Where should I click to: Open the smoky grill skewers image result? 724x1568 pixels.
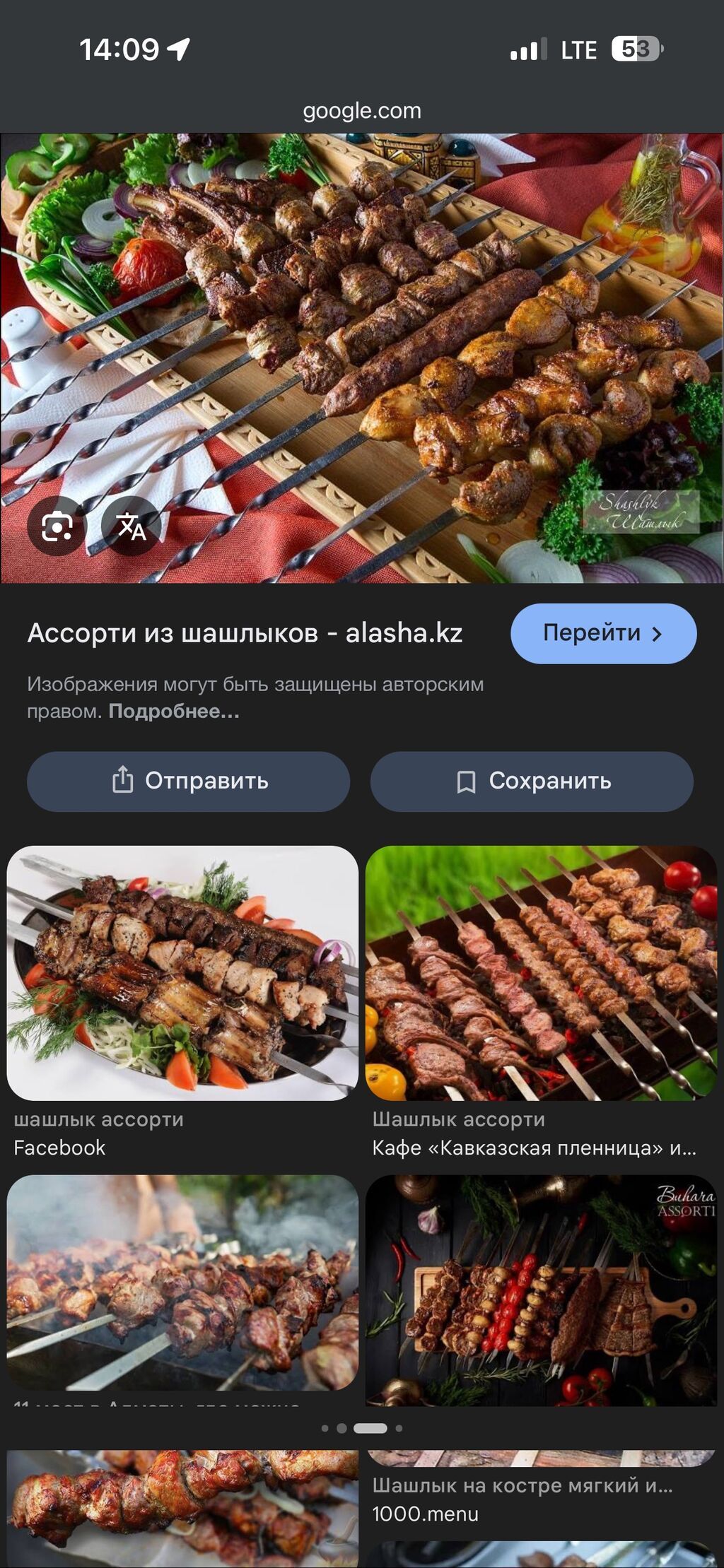[x=182, y=1283]
